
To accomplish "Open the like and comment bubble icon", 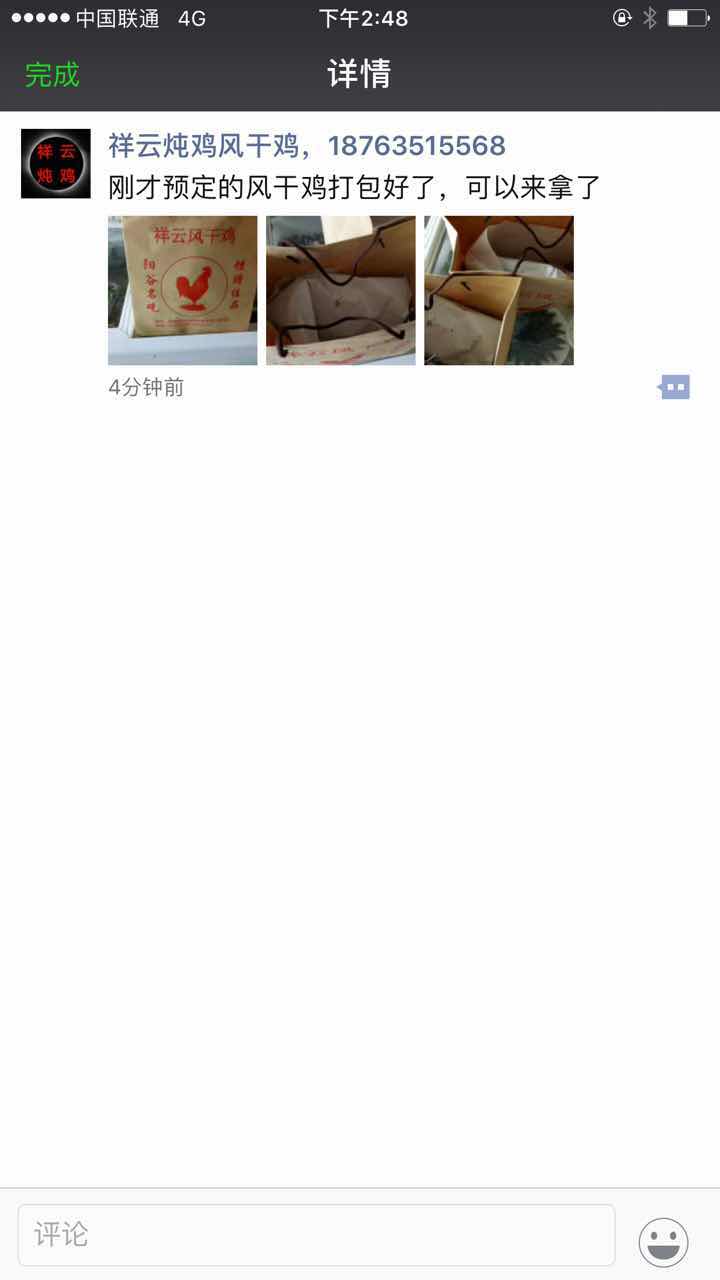I will click(x=674, y=387).
